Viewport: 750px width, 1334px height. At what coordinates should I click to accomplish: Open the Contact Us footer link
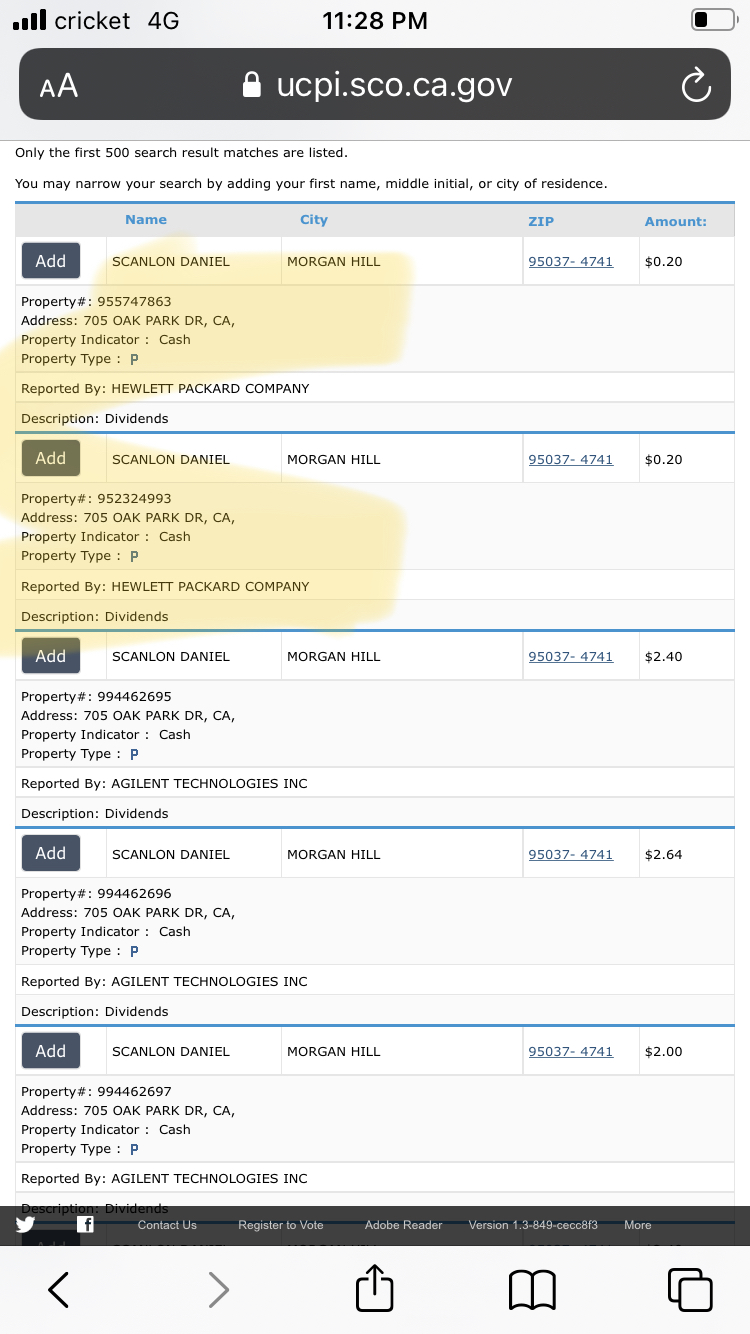coord(167,1225)
